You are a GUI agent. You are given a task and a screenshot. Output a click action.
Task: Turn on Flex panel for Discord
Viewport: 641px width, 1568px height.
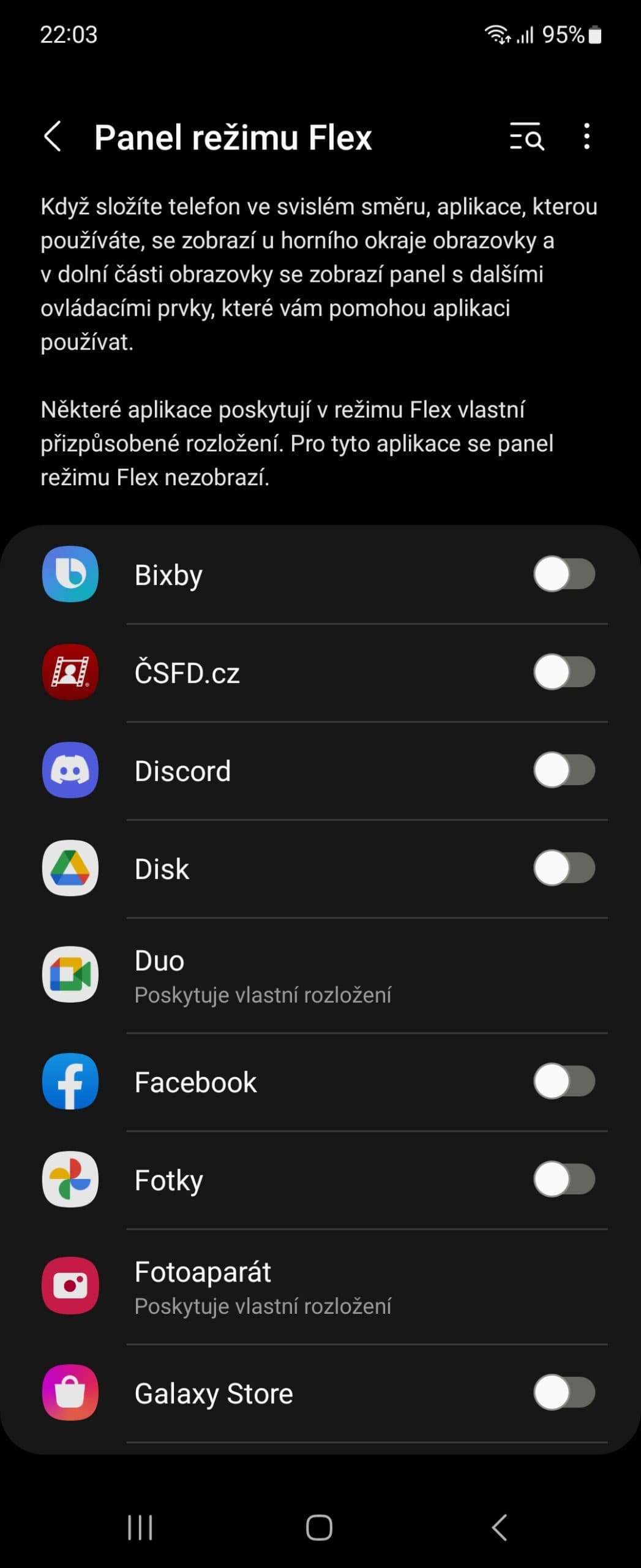pyautogui.click(x=564, y=771)
